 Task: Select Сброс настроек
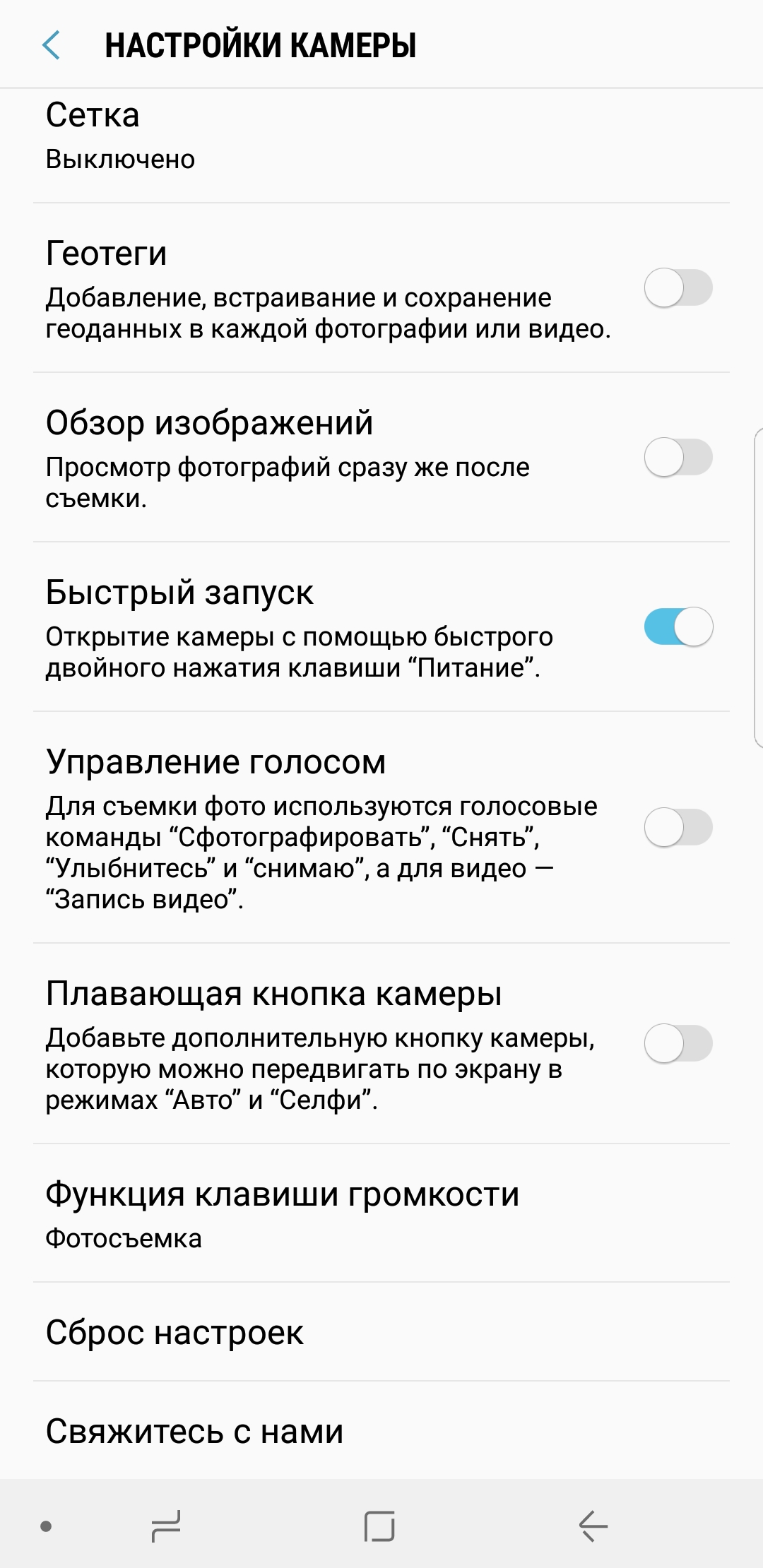coord(381,1332)
